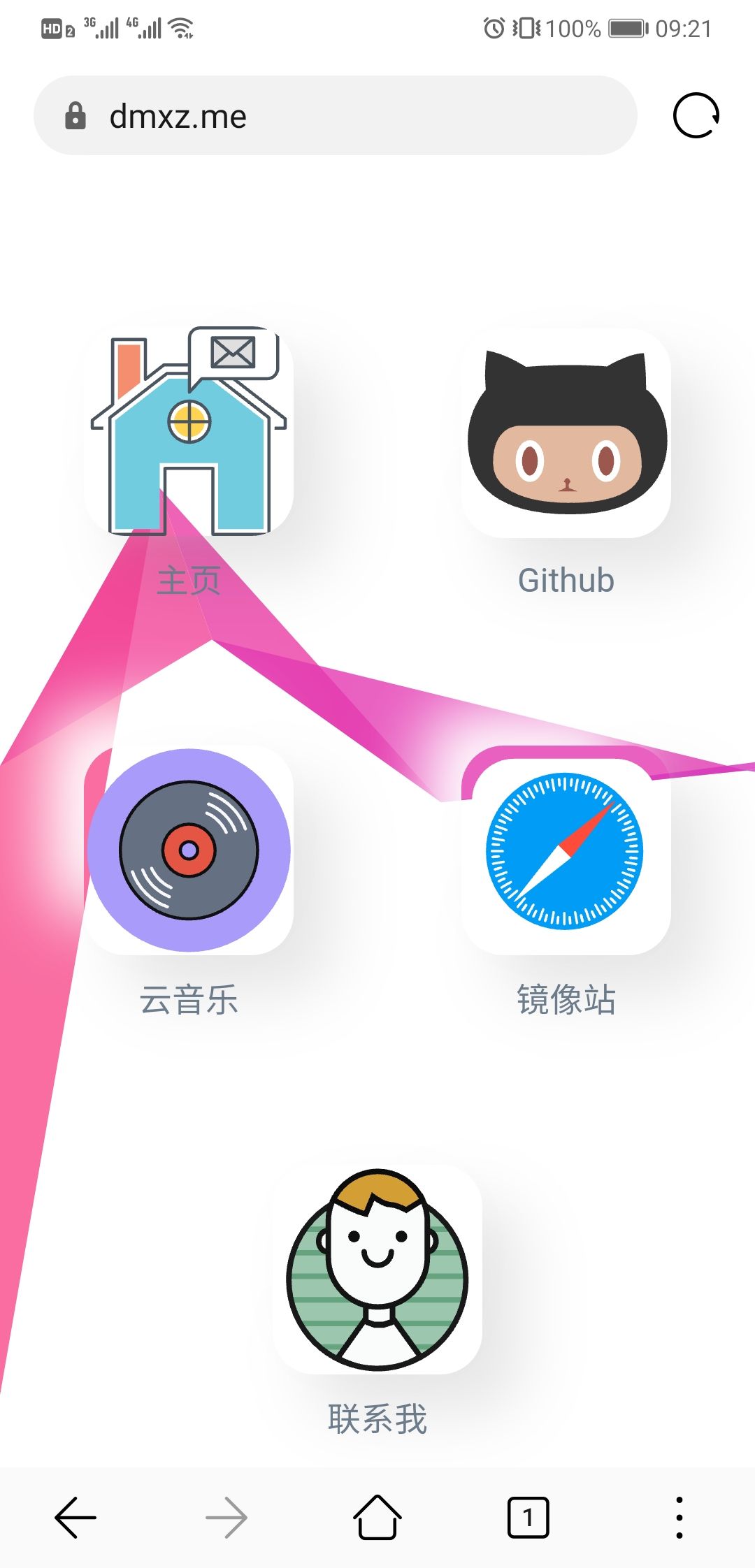Screen dimensions: 755x1568
Task: Reload the current page
Action: [696, 116]
